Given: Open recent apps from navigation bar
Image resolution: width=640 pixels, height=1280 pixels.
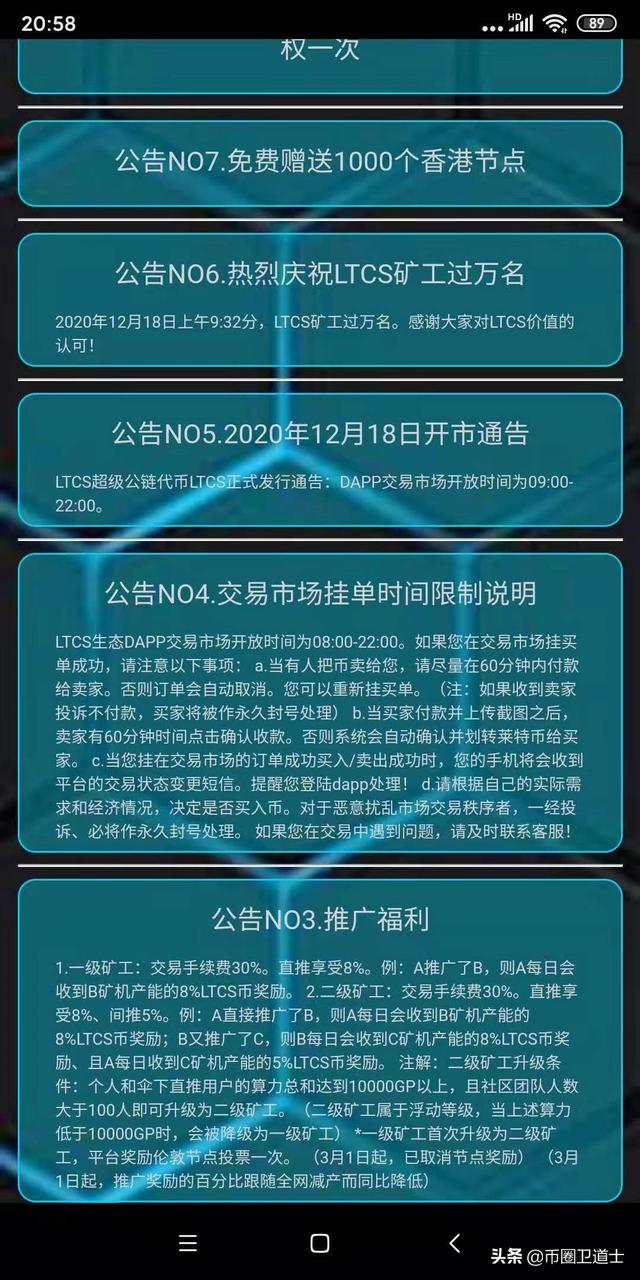Looking at the screenshot, I should (x=187, y=1243).
